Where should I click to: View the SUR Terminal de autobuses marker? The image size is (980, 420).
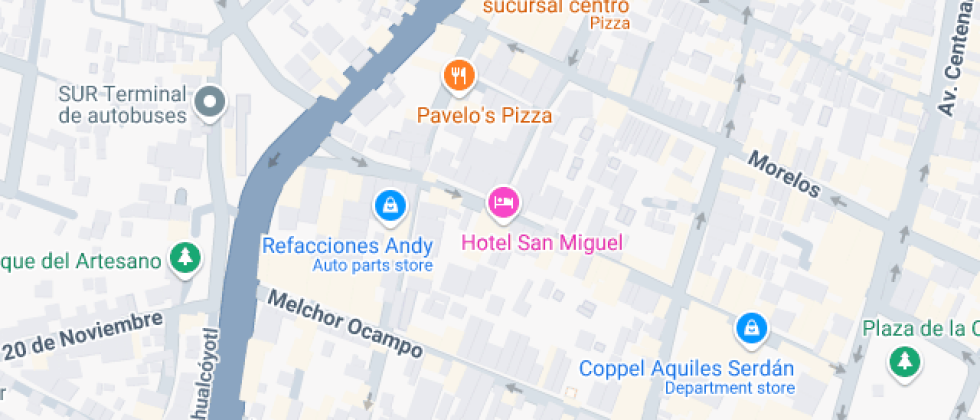(x=211, y=101)
